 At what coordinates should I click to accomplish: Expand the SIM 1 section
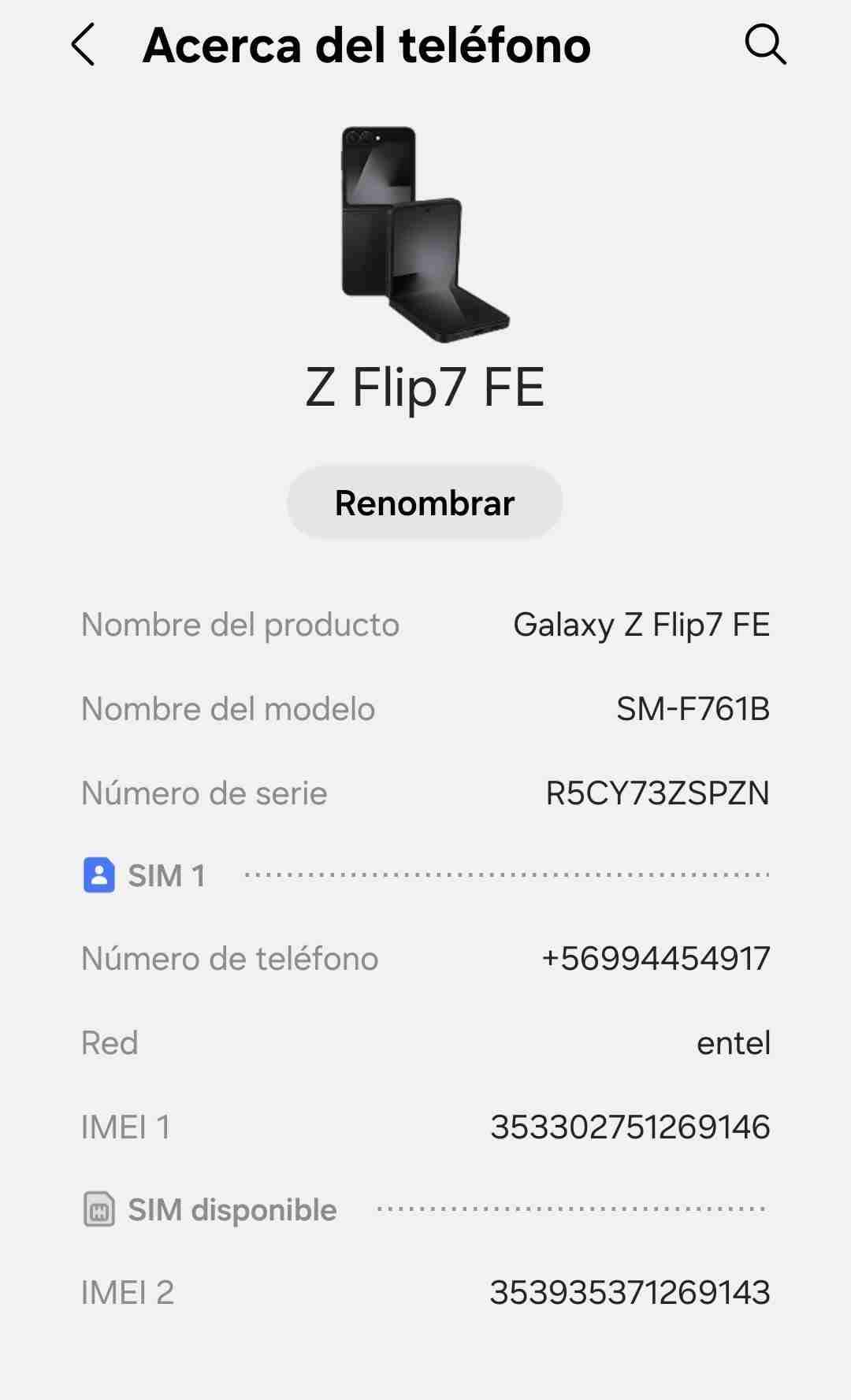[165, 875]
